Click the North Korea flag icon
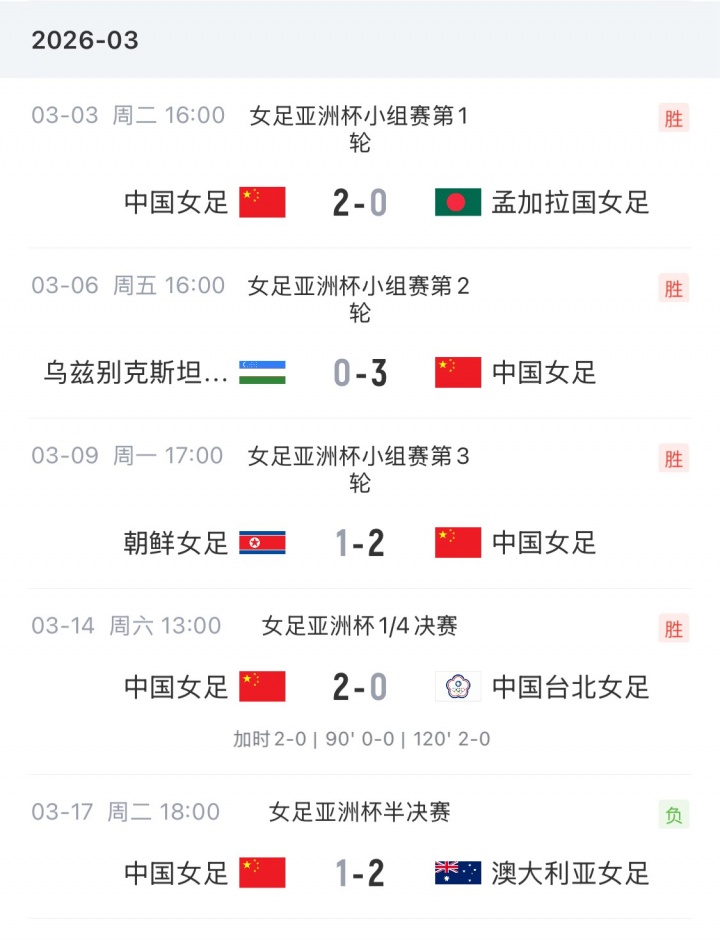The height and width of the screenshot is (940, 720). point(263,543)
